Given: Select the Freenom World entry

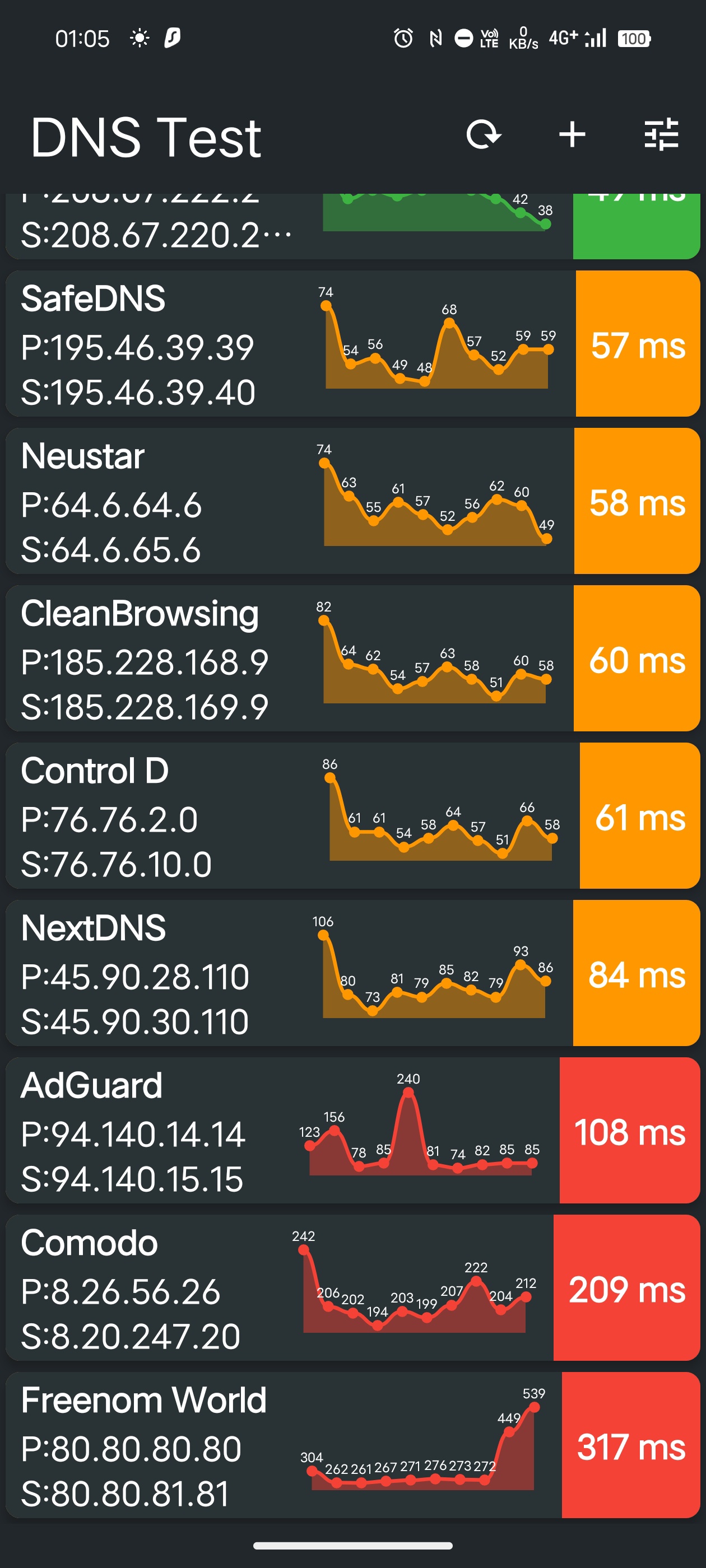Looking at the screenshot, I should pyautogui.click(x=352, y=1445).
